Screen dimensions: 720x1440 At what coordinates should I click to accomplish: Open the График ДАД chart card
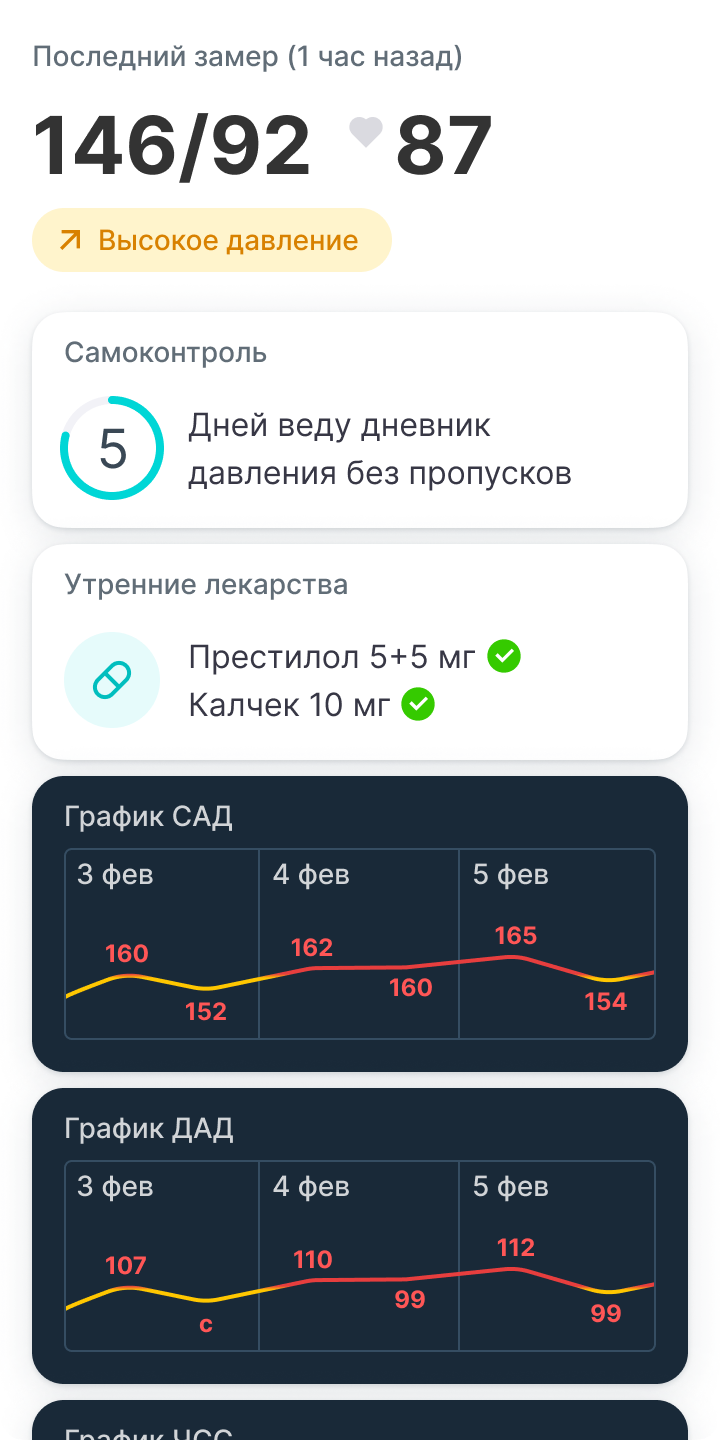tap(360, 1236)
